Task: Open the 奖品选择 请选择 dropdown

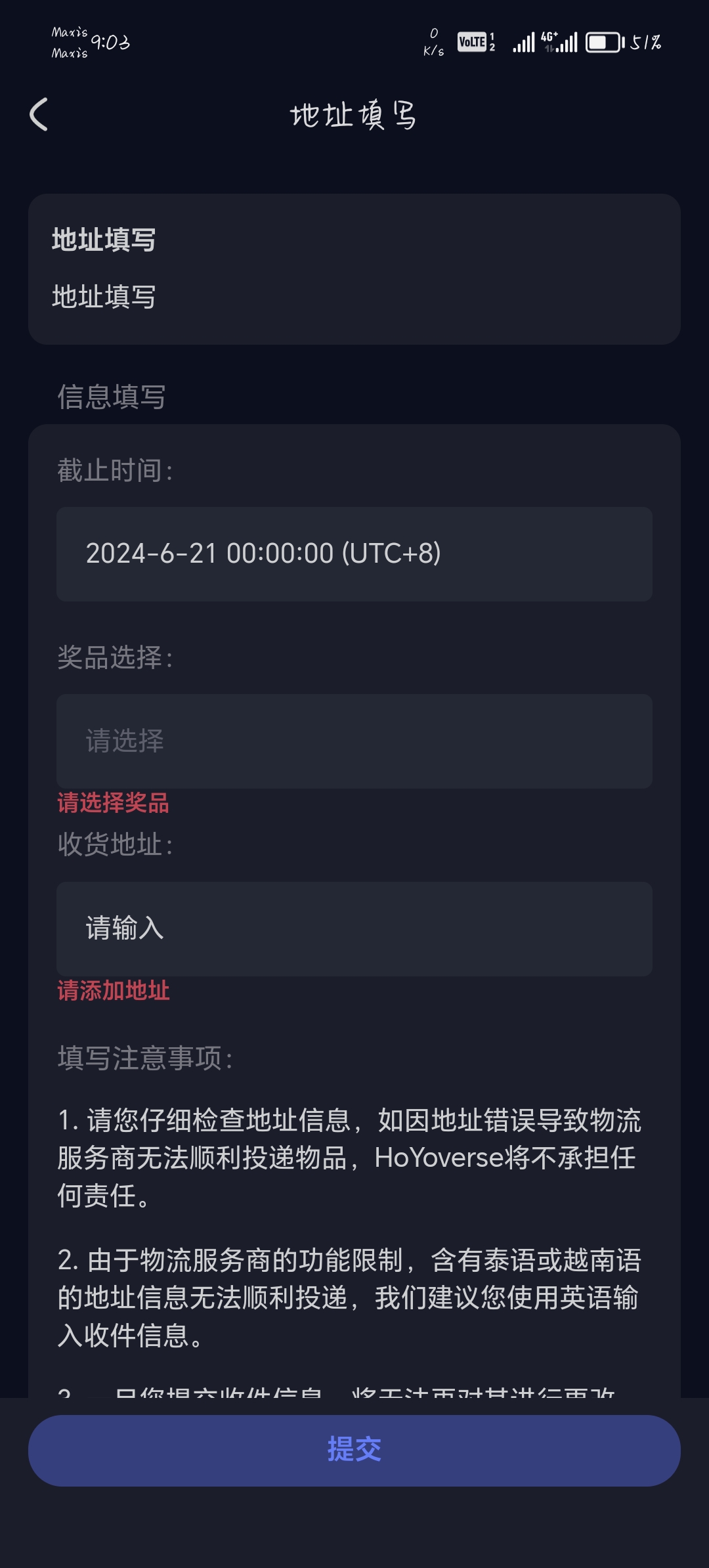Action: (354, 741)
